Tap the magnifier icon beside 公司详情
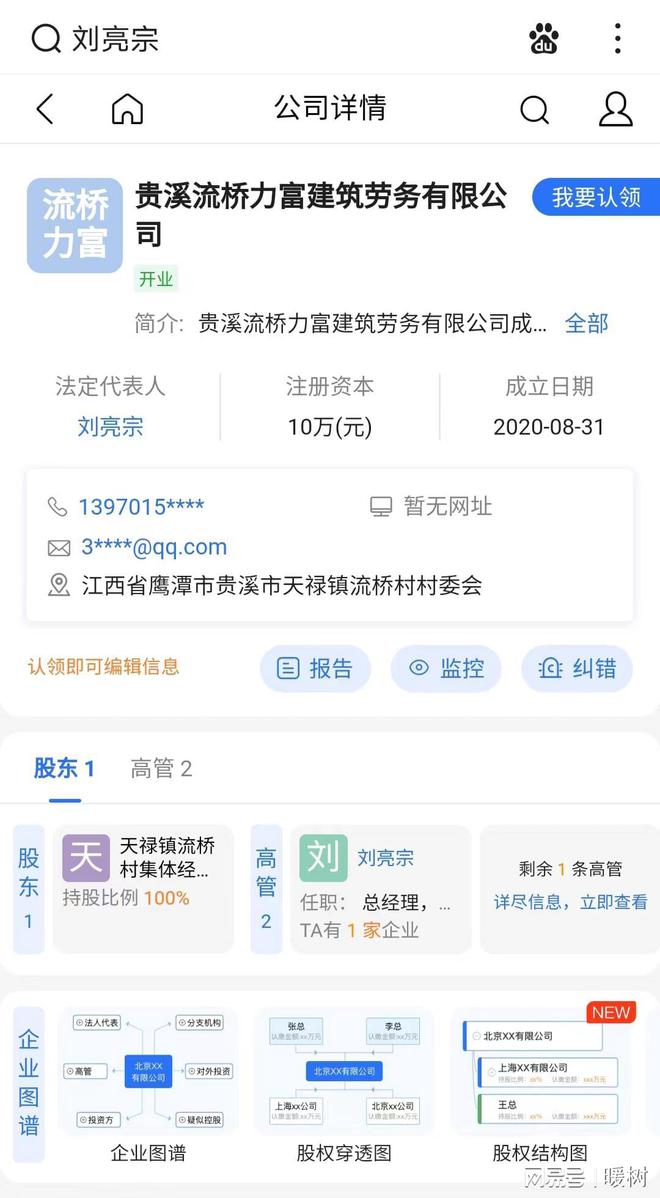 [x=535, y=109]
